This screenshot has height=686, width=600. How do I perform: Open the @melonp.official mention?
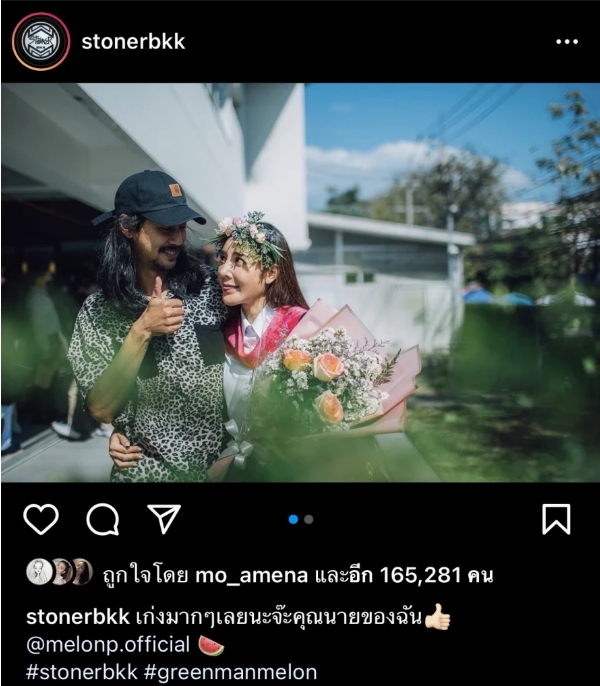[106, 645]
